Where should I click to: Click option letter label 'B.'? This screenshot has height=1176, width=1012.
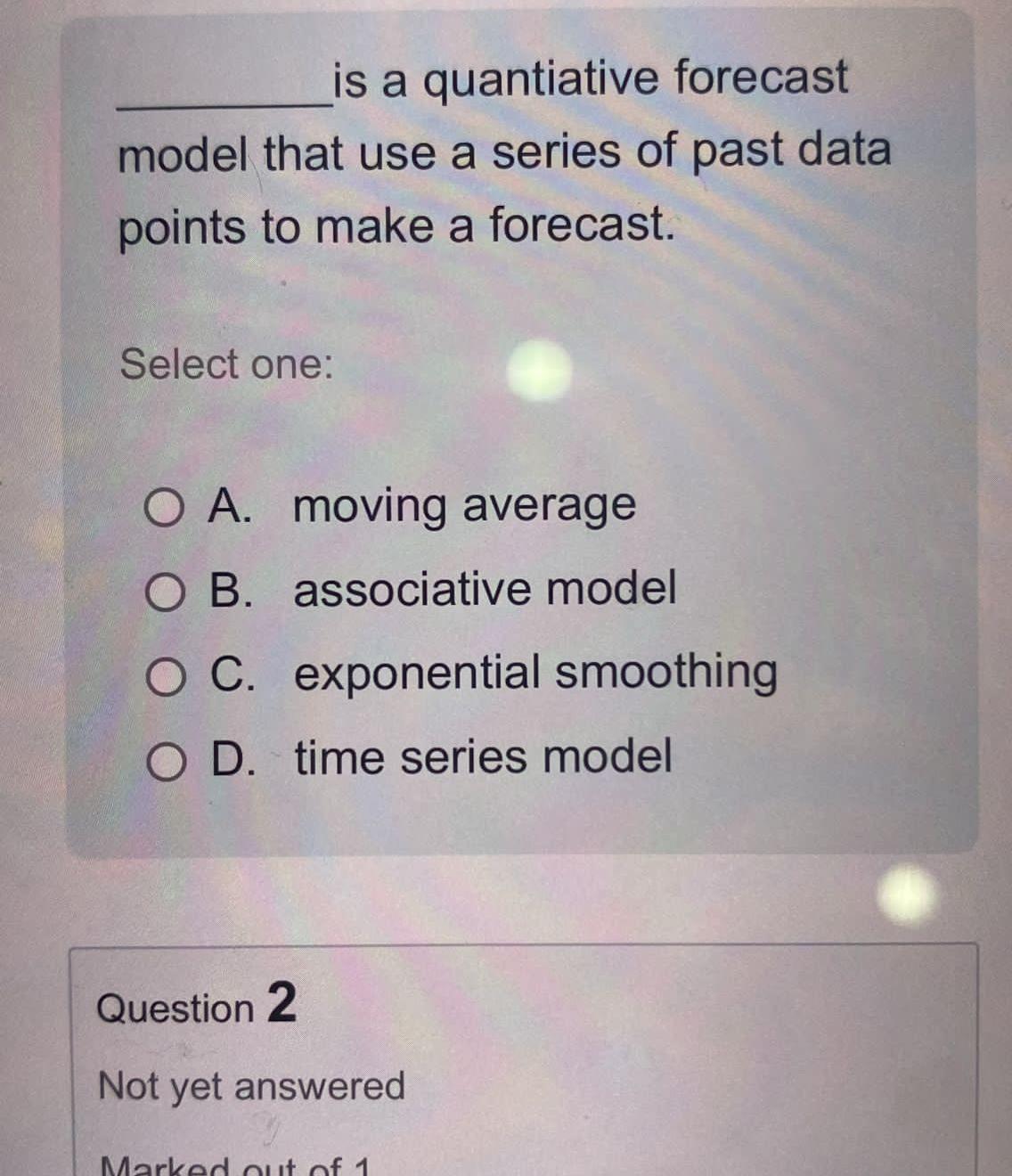[x=233, y=589]
